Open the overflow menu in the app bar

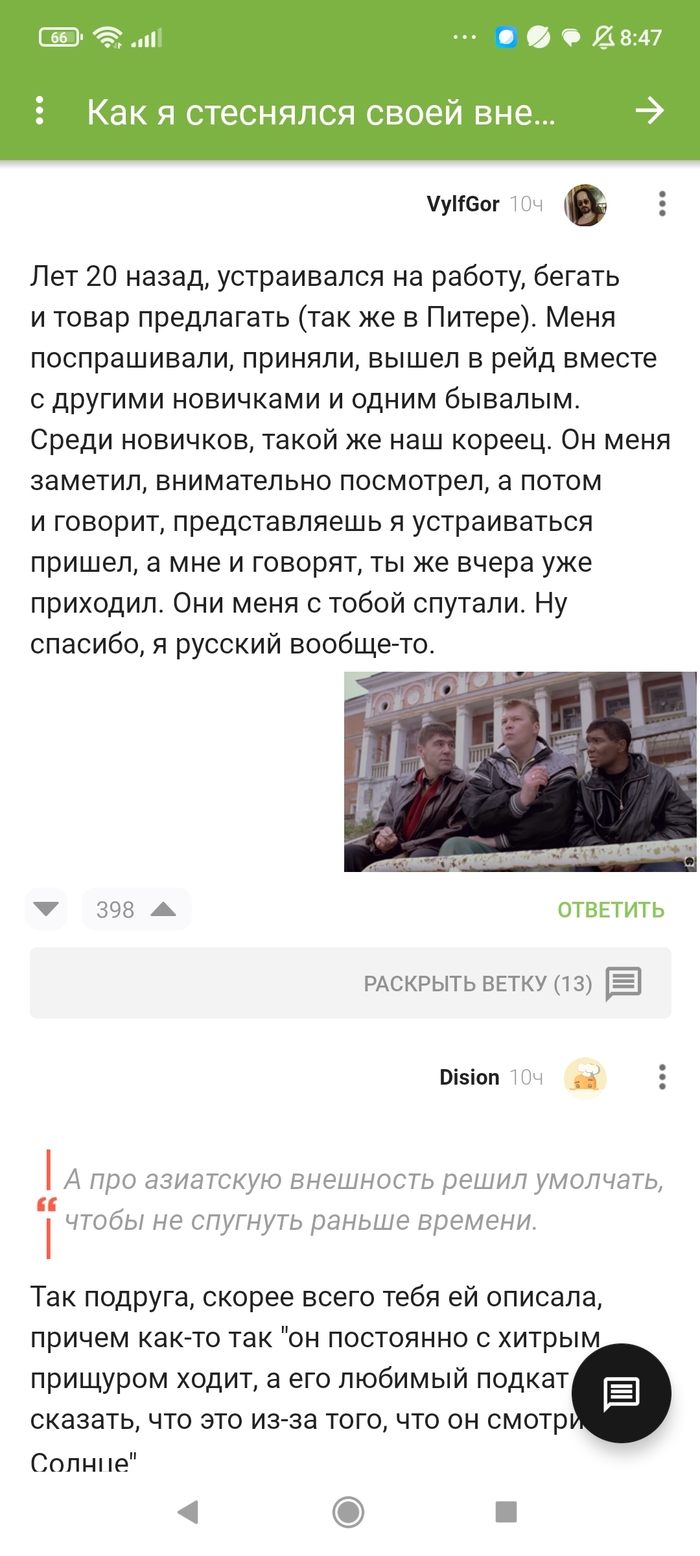pyautogui.click(x=39, y=111)
